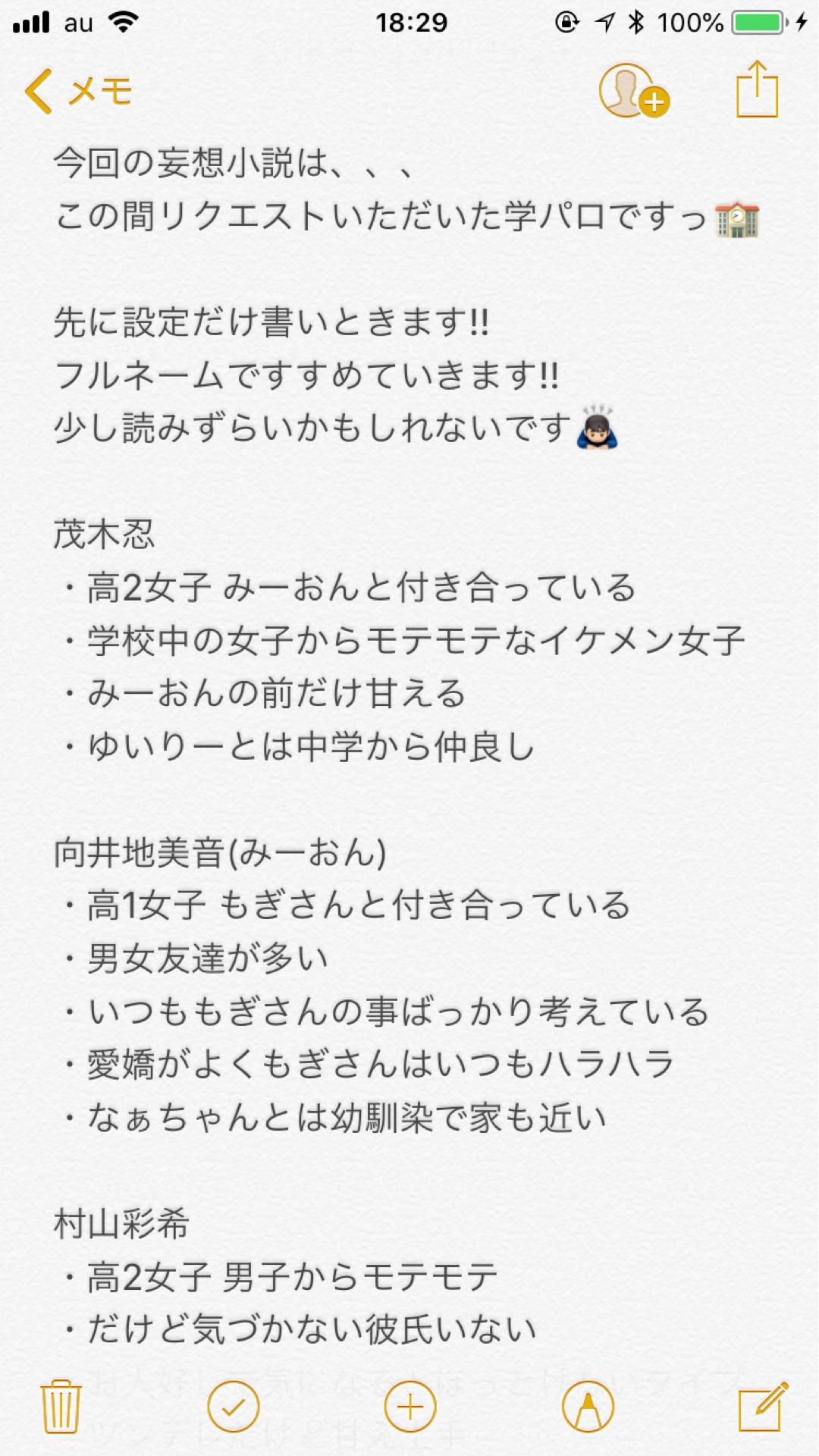Add people to this note

click(632, 92)
